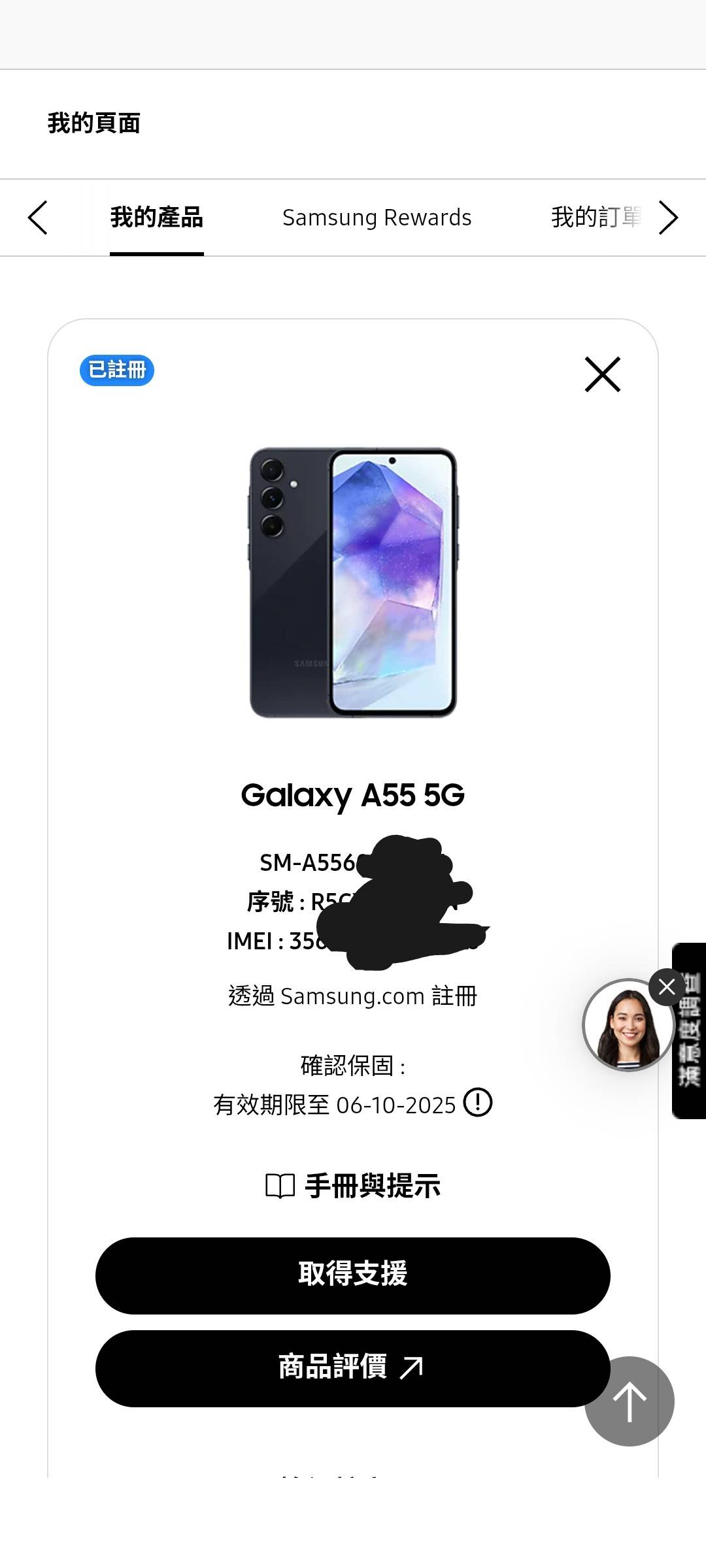The width and height of the screenshot is (706, 1568).
Task: Switch to the 我的訂單 tab
Action: [x=596, y=218]
